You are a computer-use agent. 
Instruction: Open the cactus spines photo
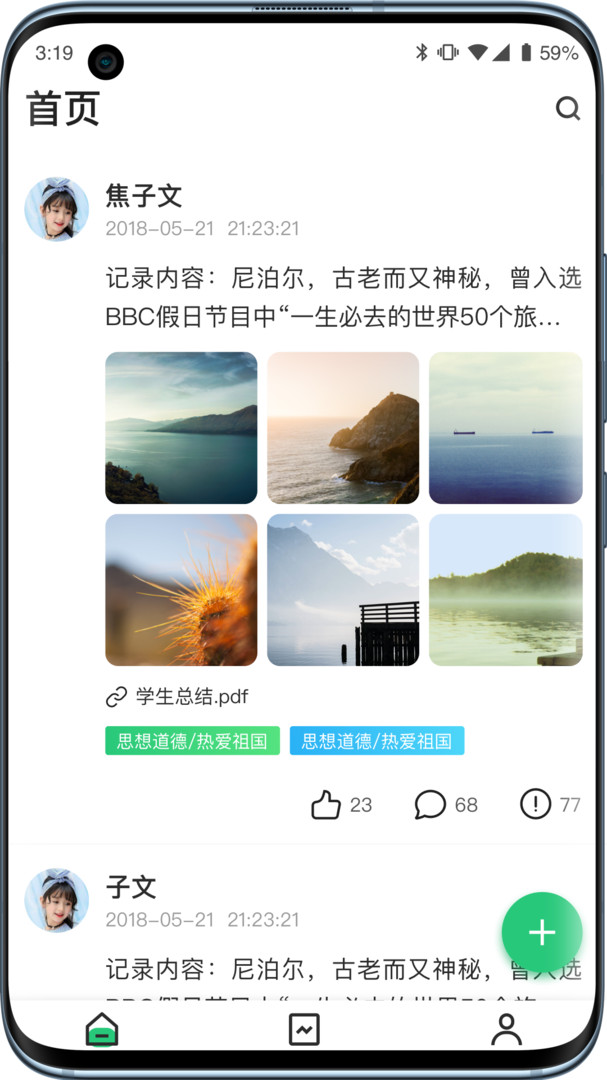(181, 590)
